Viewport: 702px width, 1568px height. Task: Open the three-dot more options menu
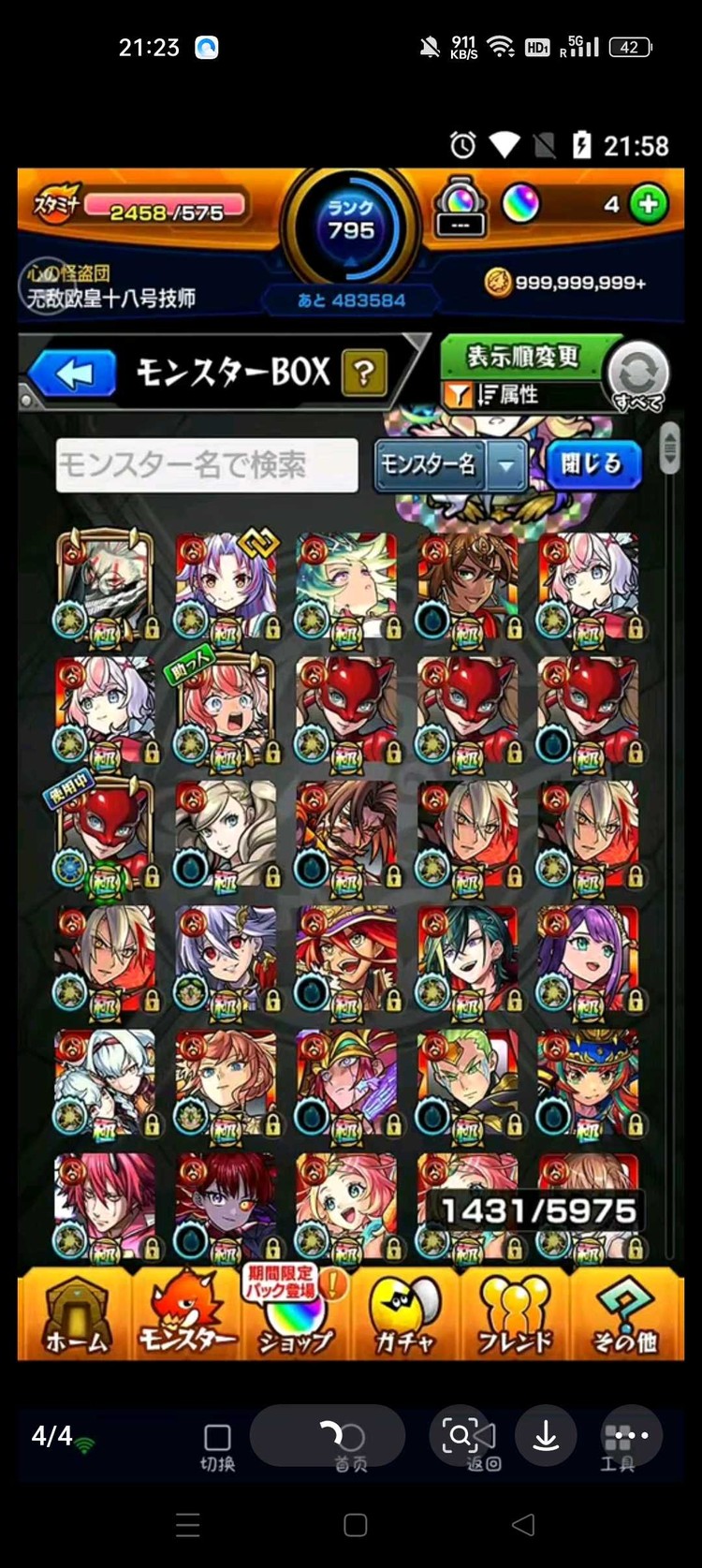pos(632,1435)
